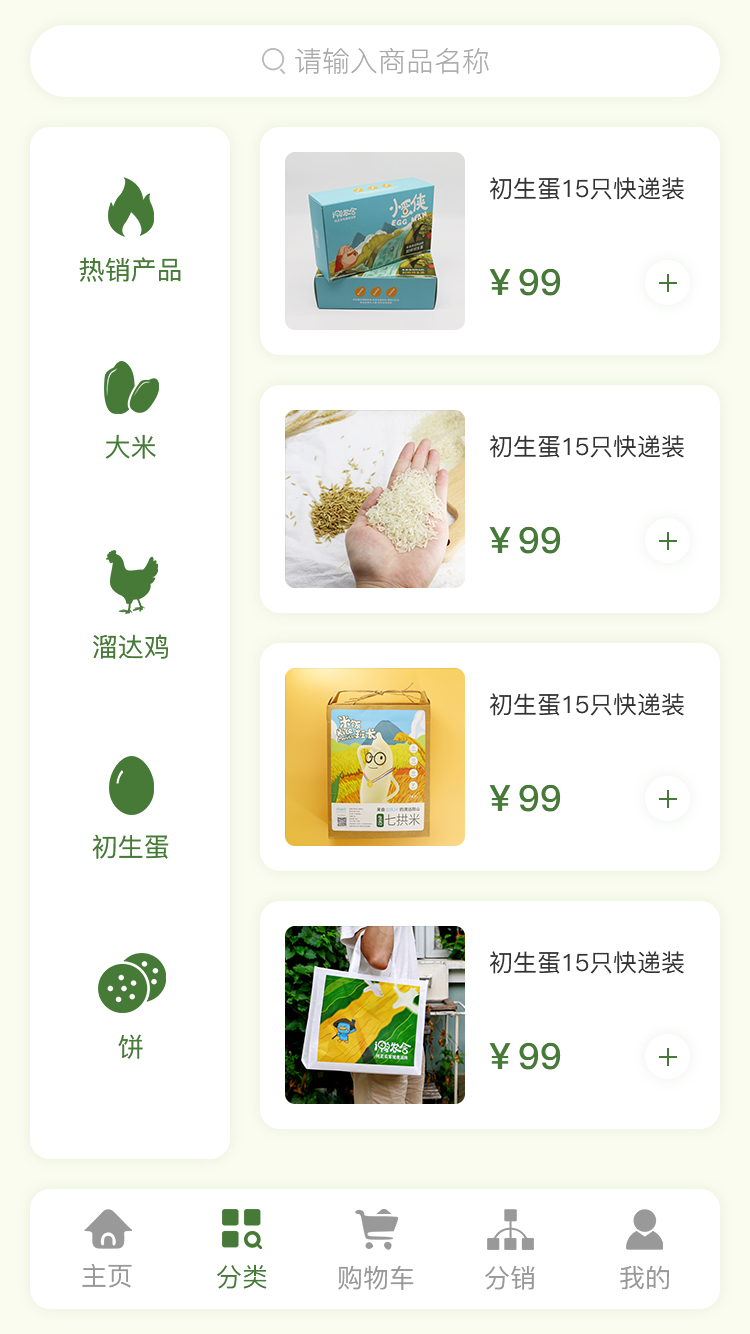750x1334 pixels.
Task: Open the 我的 tab
Action: click(644, 1248)
